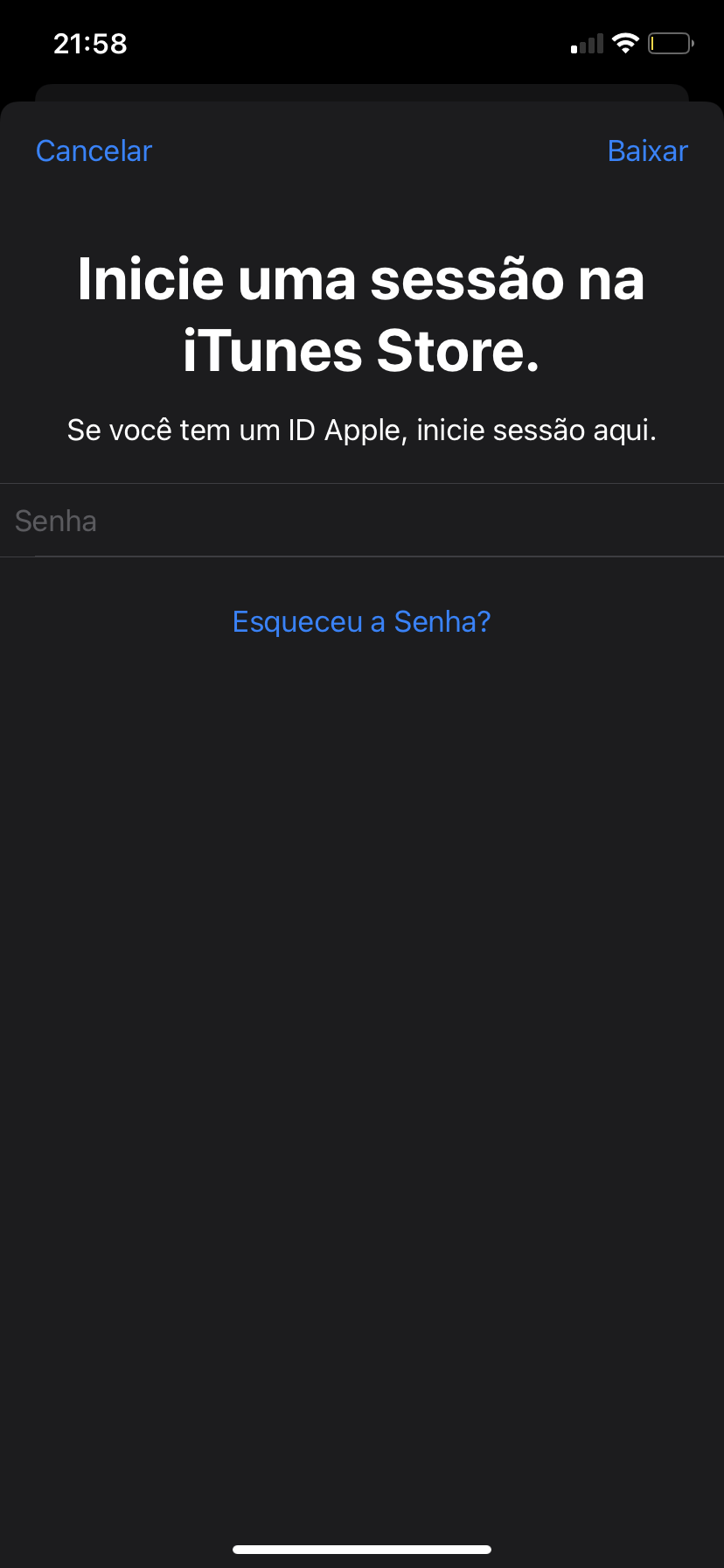The width and height of the screenshot is (724, 1568).
Task: Tap Cancelar to dismiss sign-in
Action: click(x=94, y=150)
